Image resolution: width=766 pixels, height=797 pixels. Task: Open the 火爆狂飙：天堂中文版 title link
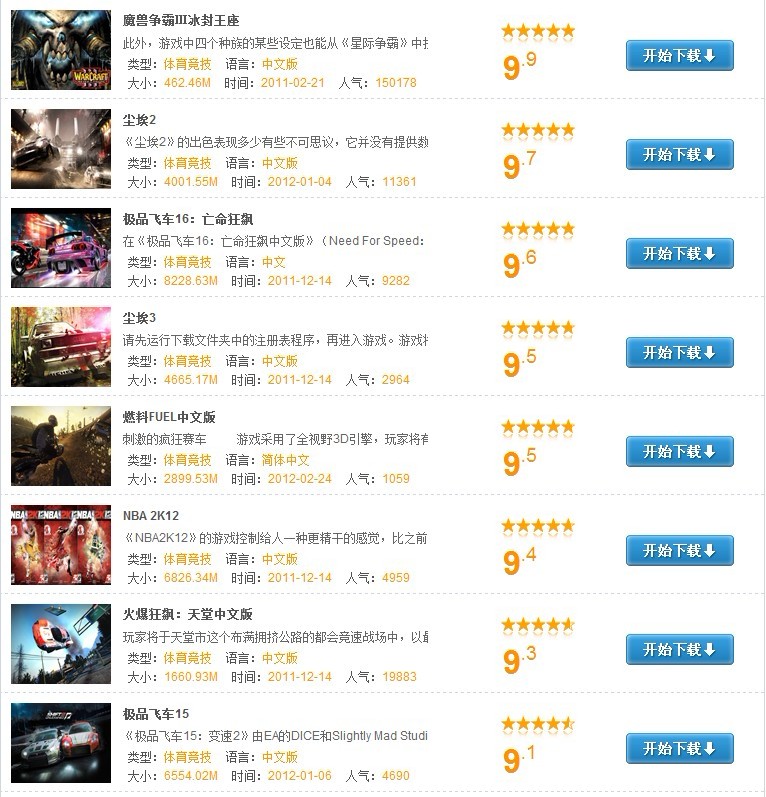187,615
